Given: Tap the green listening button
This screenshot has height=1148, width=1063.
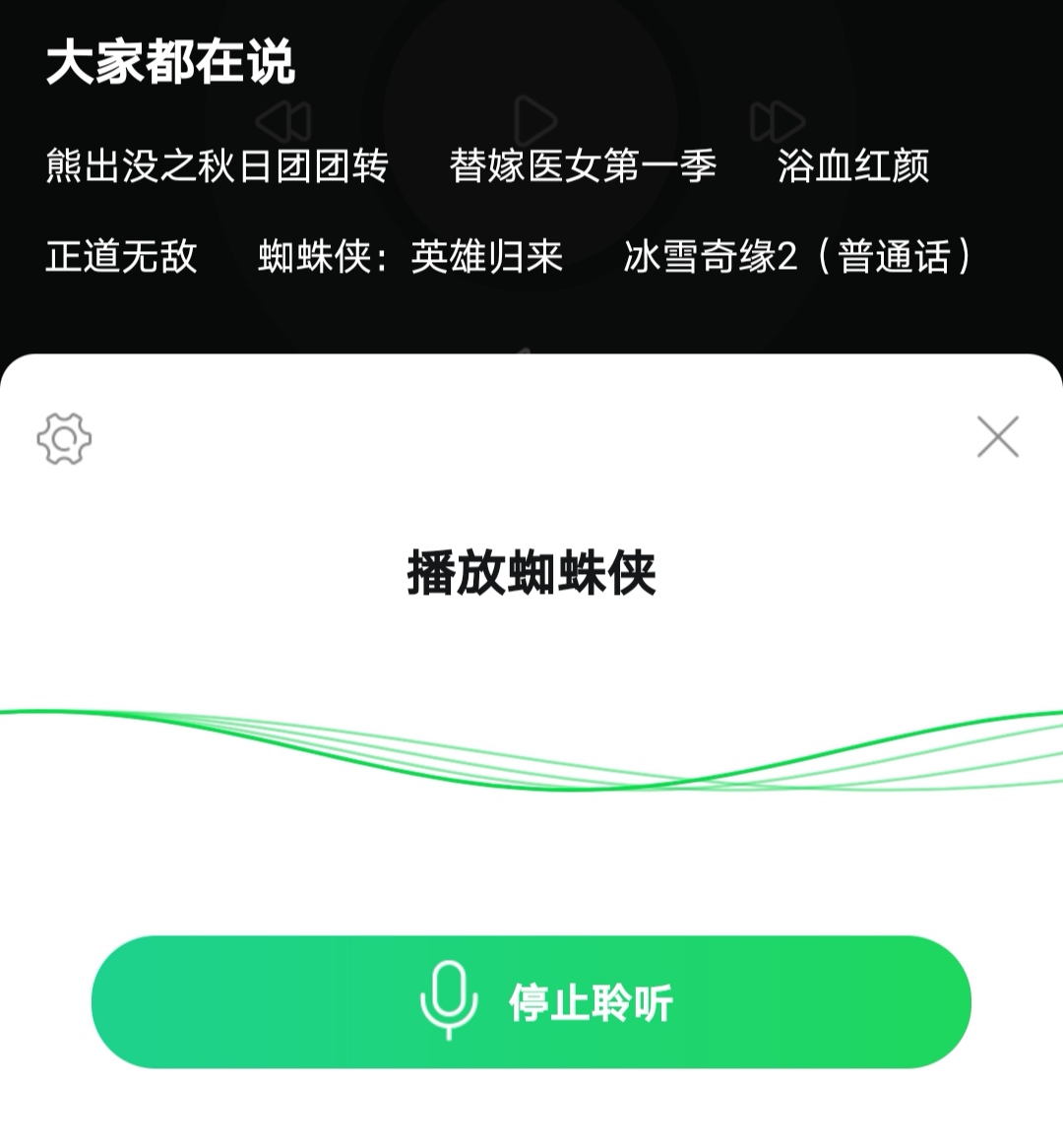Looking at the screenshot, I should [531, 1000].
